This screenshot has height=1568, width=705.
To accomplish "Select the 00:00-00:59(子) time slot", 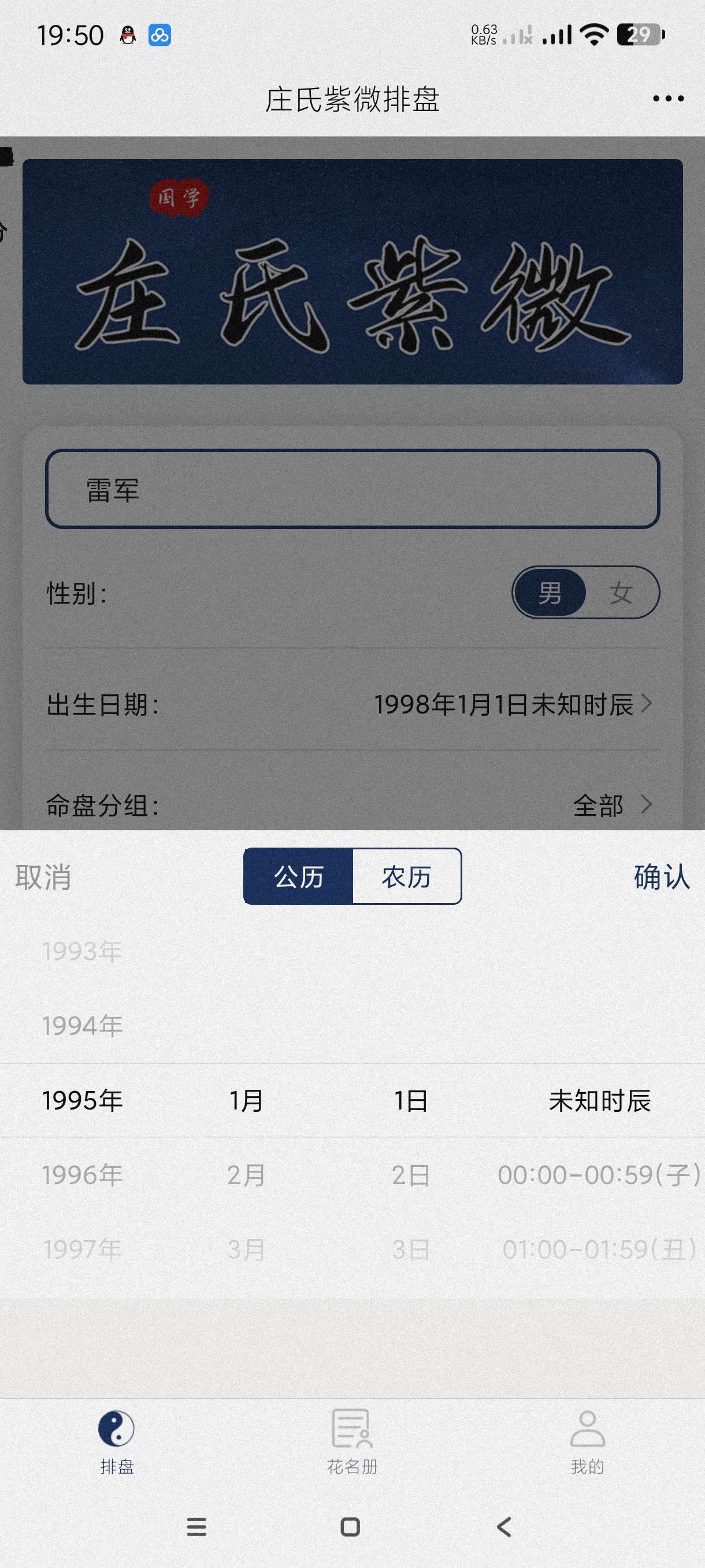I will pyautogui.click(x=599, y=1175).
